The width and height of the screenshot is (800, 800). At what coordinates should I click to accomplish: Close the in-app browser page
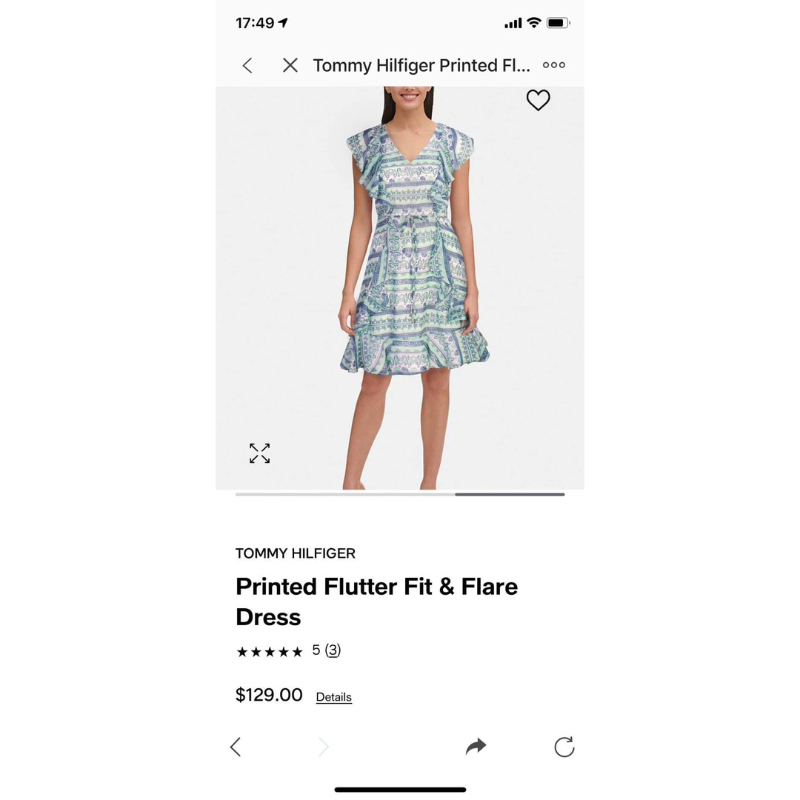pos(290,65)
